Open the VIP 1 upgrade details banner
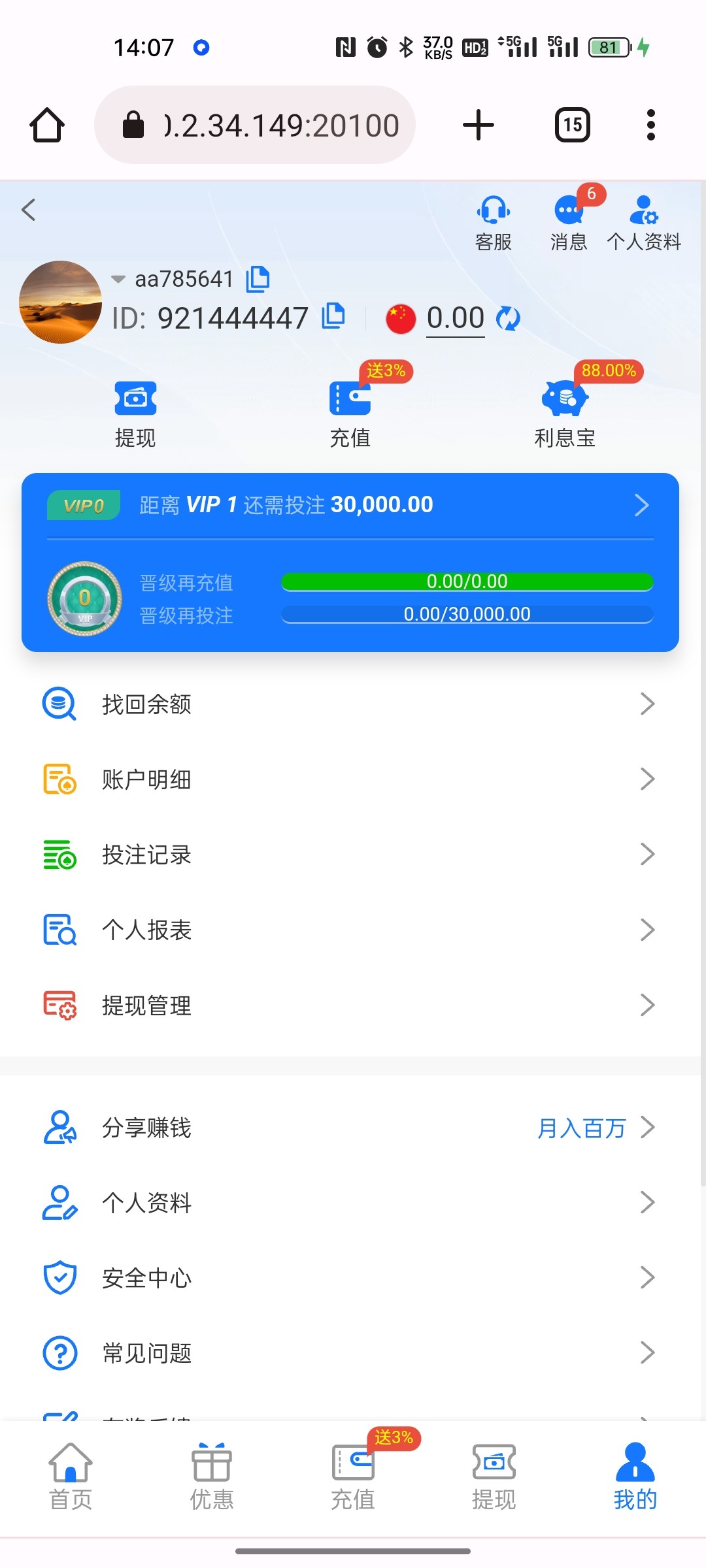Image resolution: width=706 pixels, height=1568 pixels. click(350, 505)
